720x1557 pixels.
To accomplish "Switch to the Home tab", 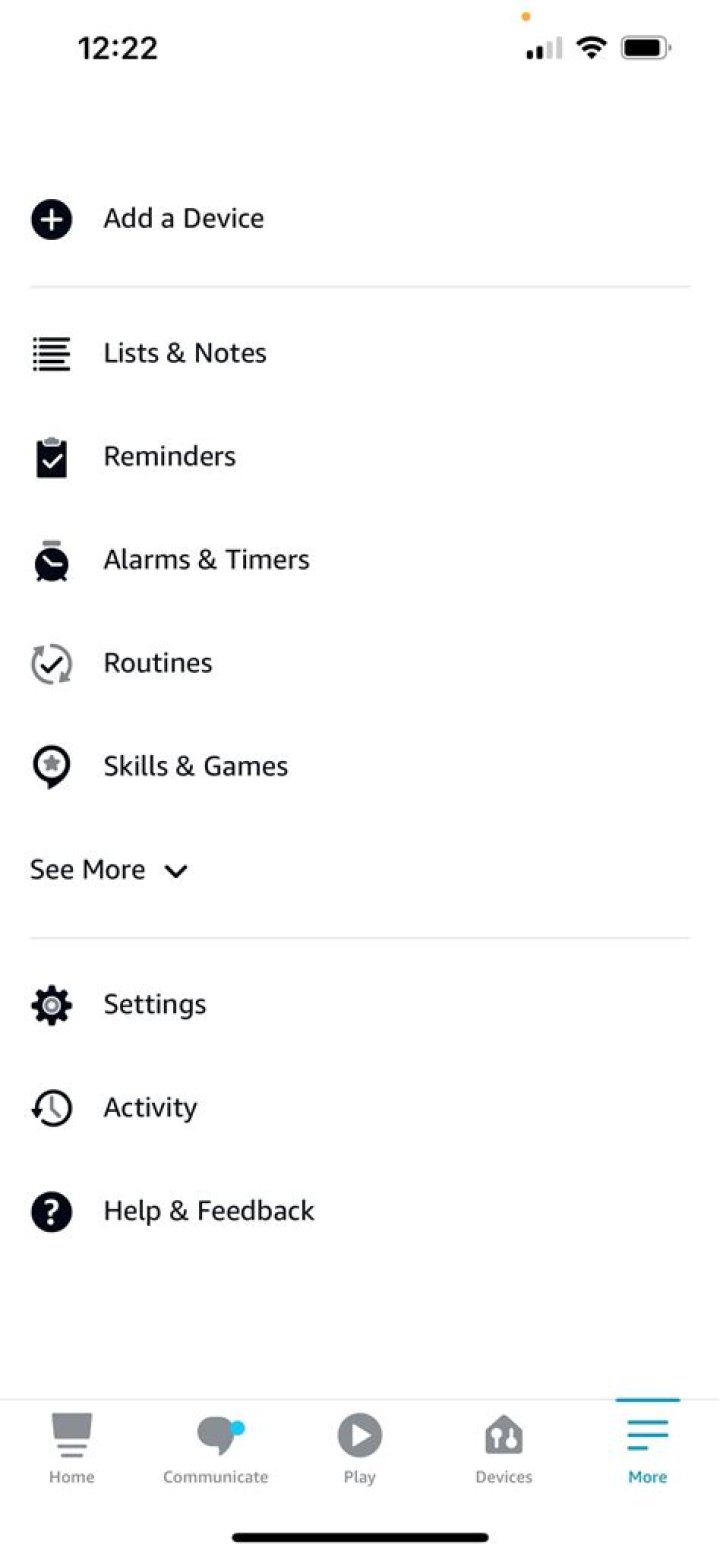I will (x=72, y=1448).
